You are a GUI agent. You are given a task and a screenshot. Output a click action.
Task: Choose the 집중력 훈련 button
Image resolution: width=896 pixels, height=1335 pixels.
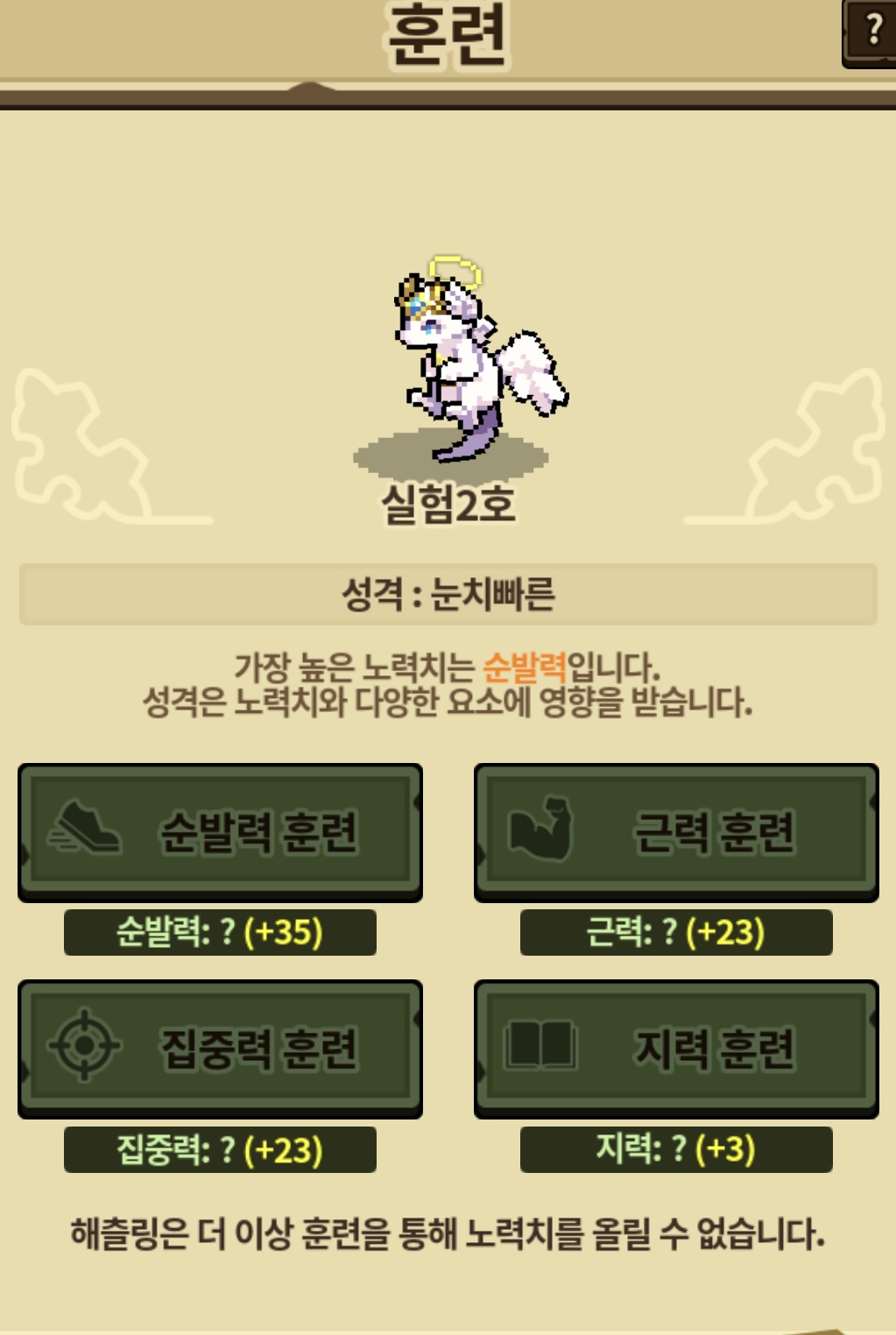pos(220,1048)
